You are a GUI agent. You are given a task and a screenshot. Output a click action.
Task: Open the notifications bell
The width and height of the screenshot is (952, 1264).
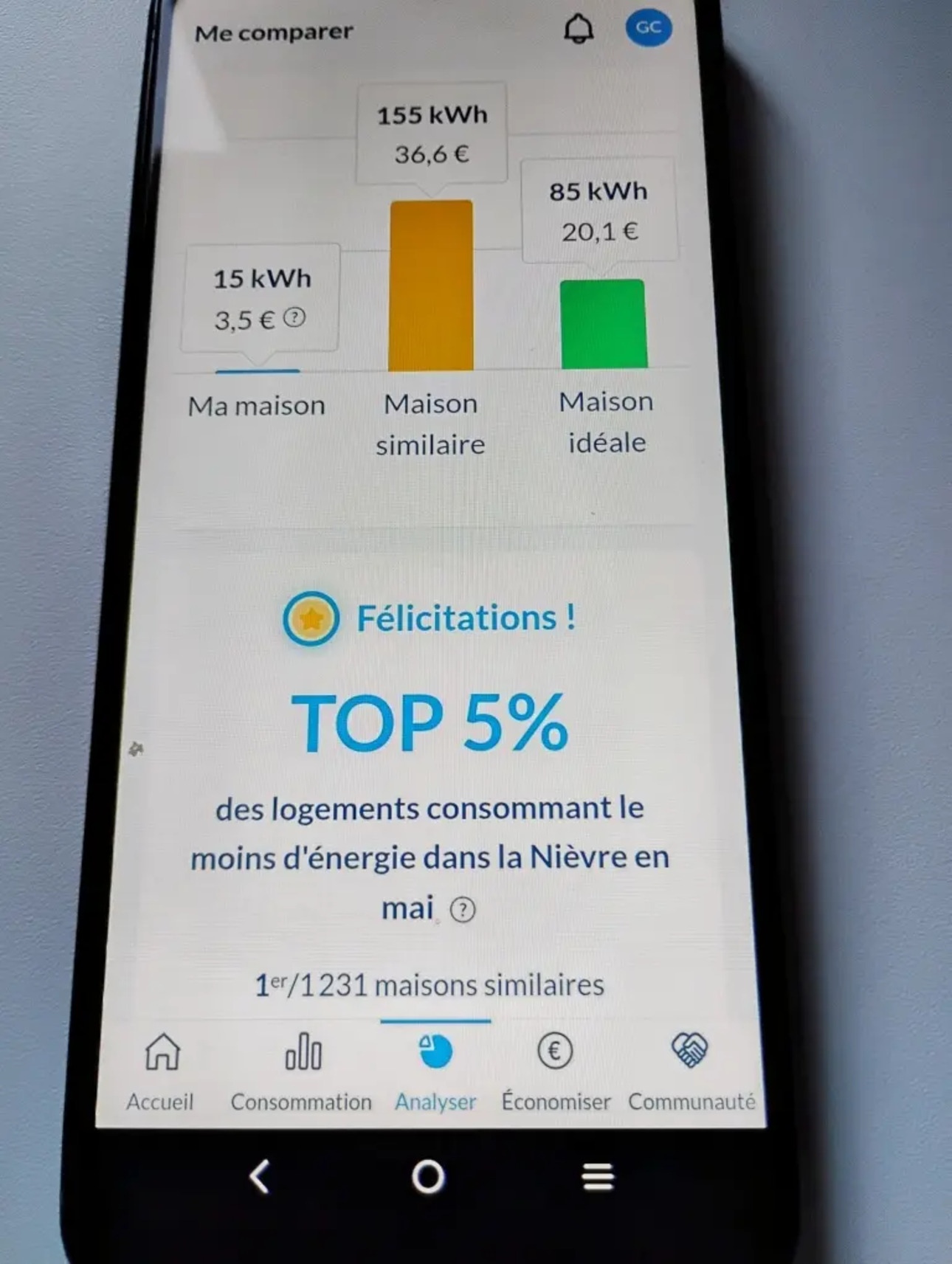click(579, 30)
